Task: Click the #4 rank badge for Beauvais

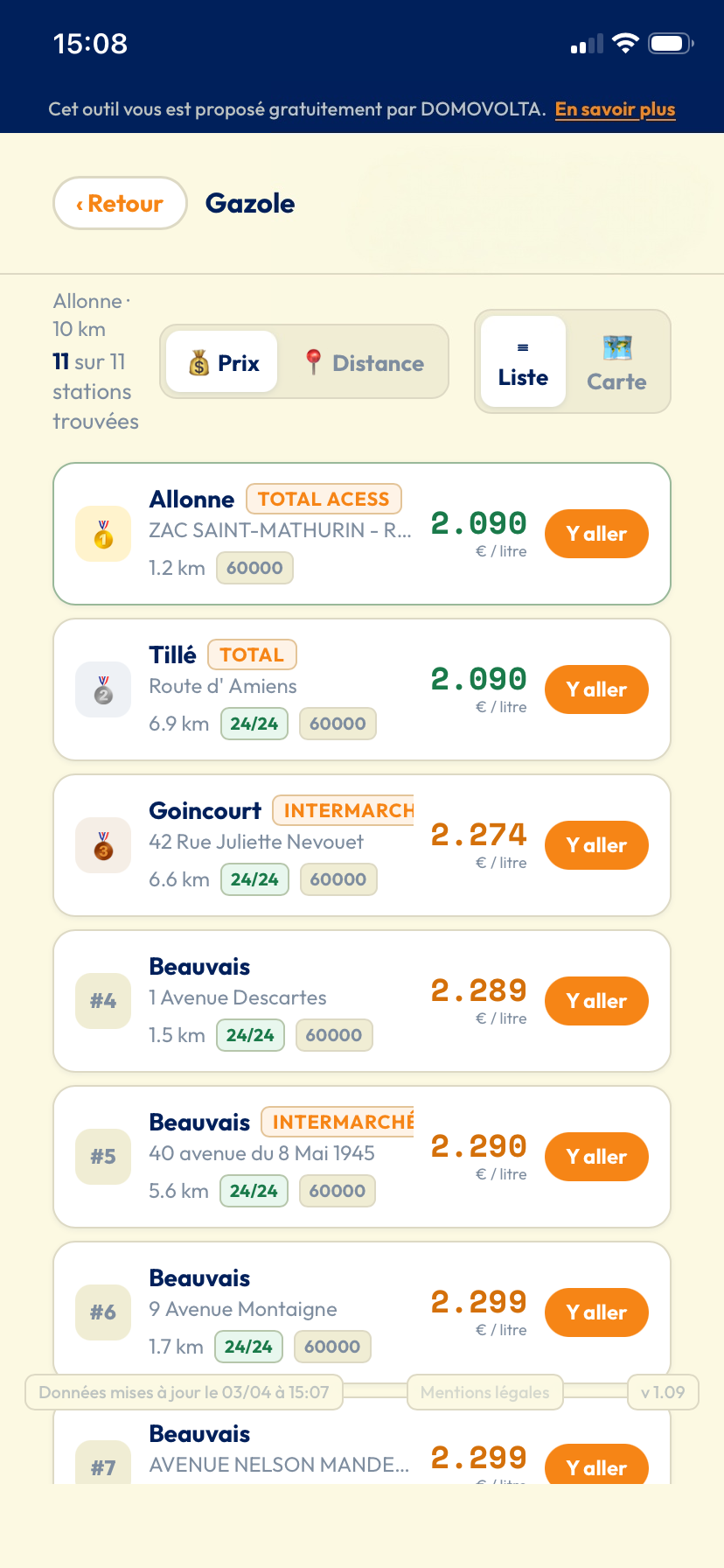Action: click(x=102, y=1000)
